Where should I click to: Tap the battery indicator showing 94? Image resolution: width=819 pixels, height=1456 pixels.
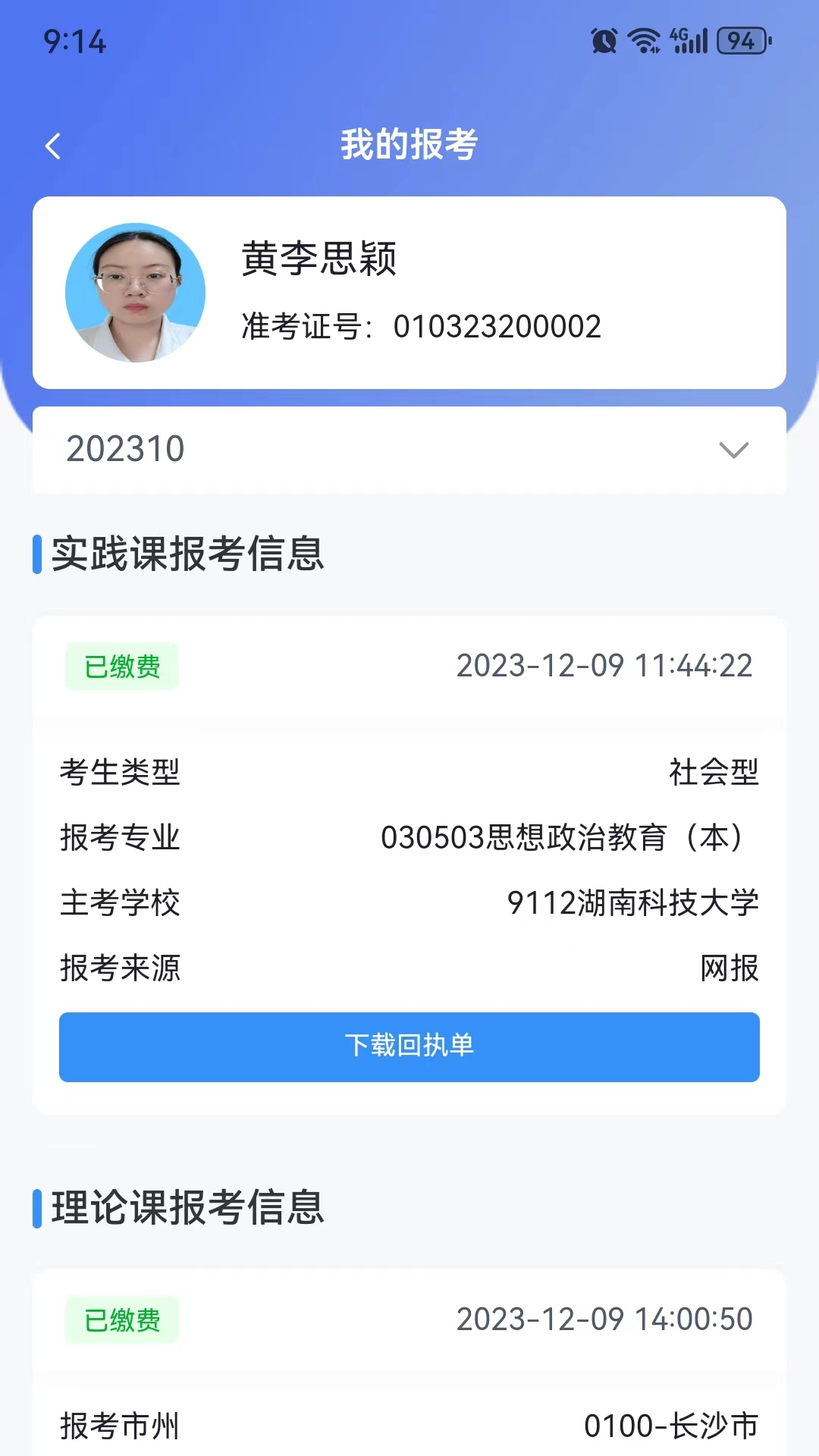(x=738, y=42)
